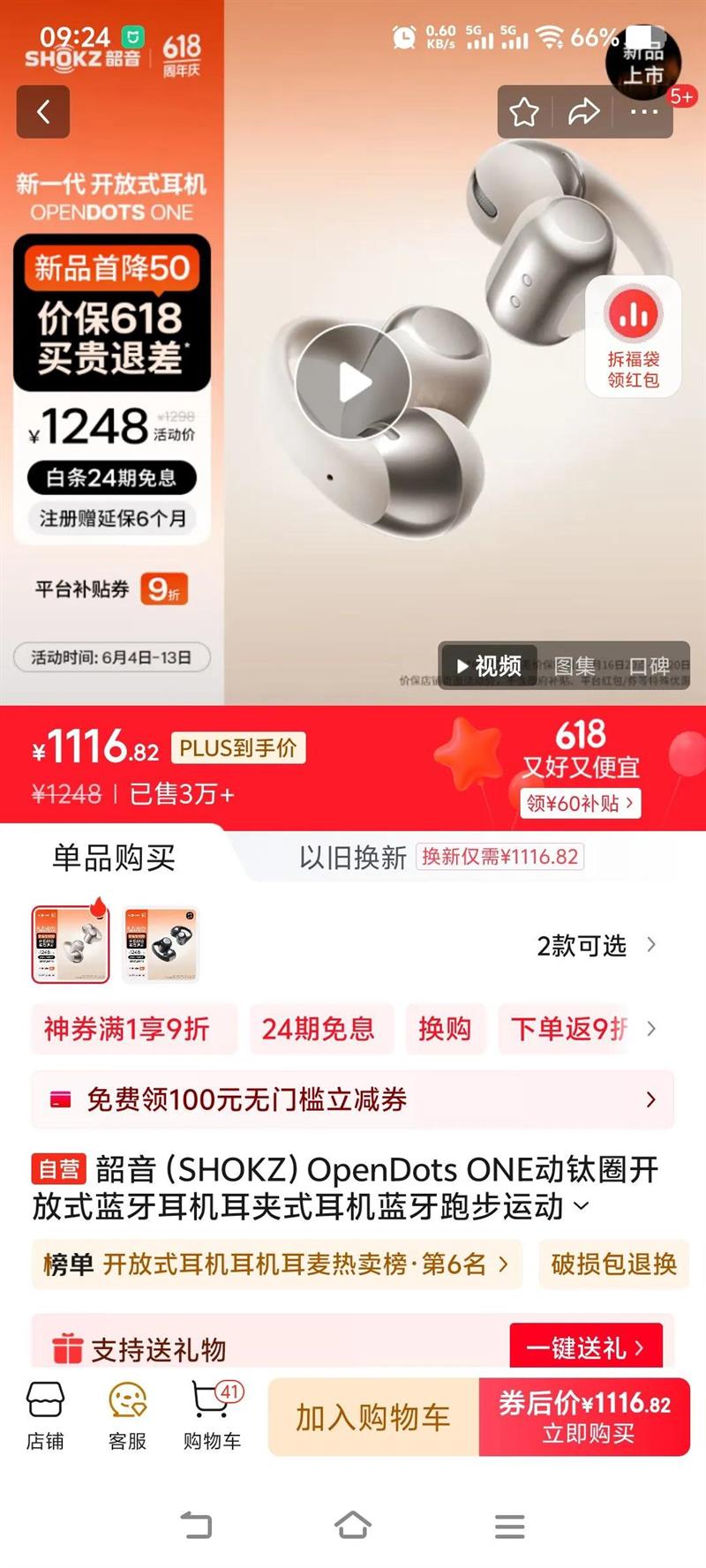
Task: Buy now at 券后价¥1116.82
Action: coord(584,1417)
